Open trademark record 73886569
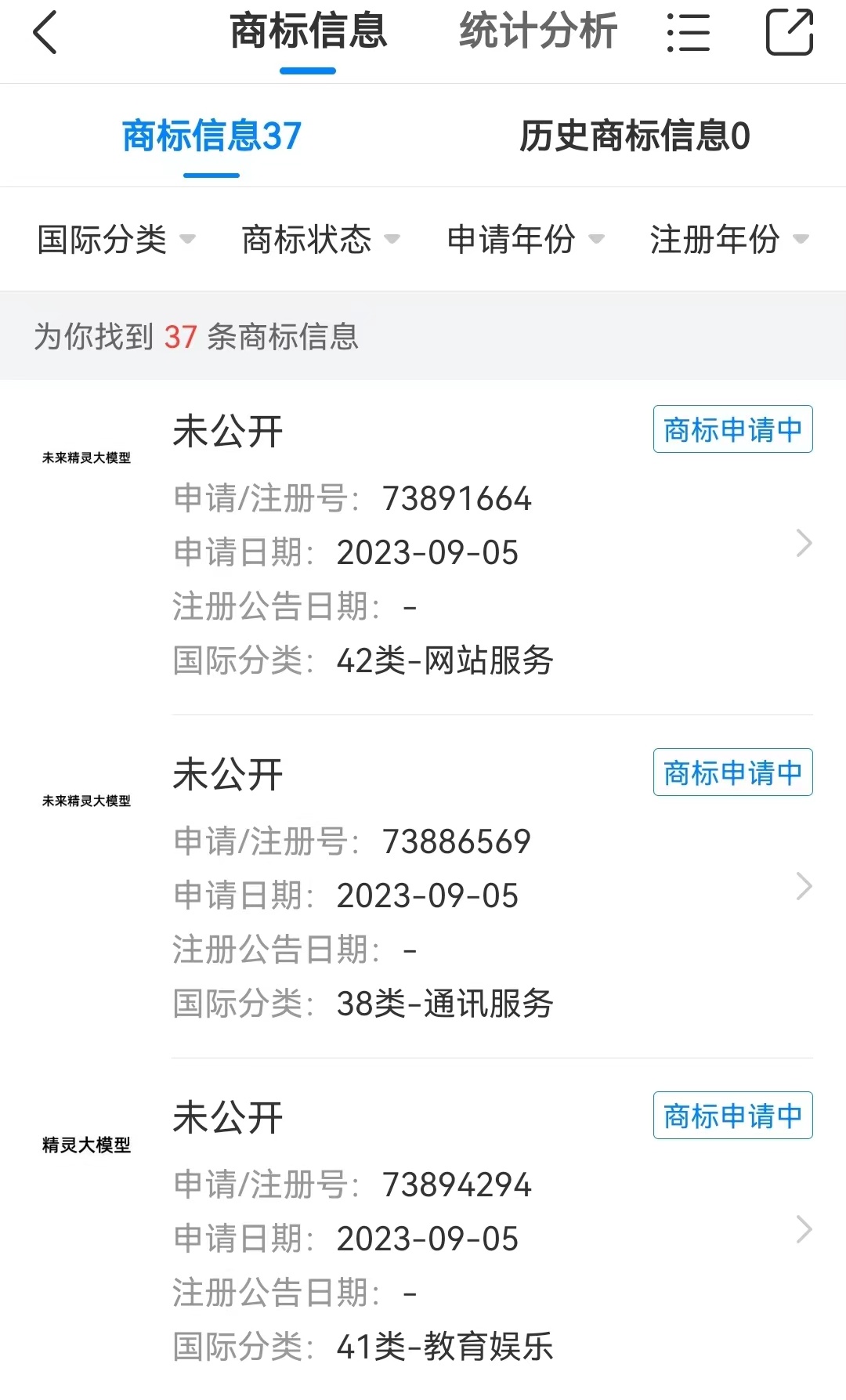This screenshot has width=846, height=1400. click(423, 887)
